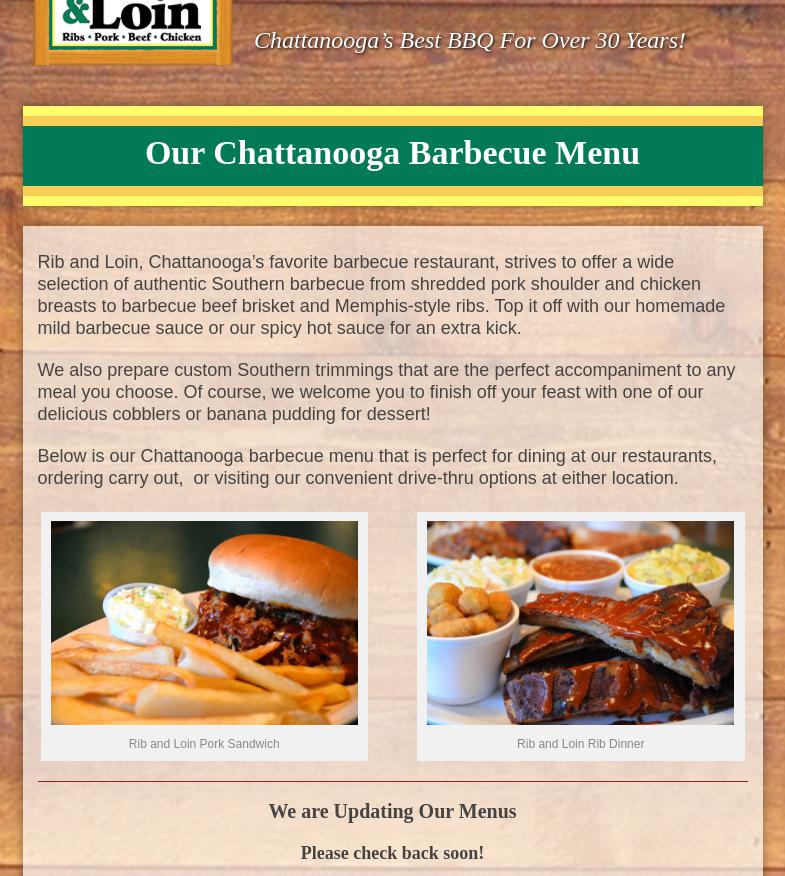
Task: Open the Rib and Loin Rib Dinner photo
Action: click(x=580, y=622)
